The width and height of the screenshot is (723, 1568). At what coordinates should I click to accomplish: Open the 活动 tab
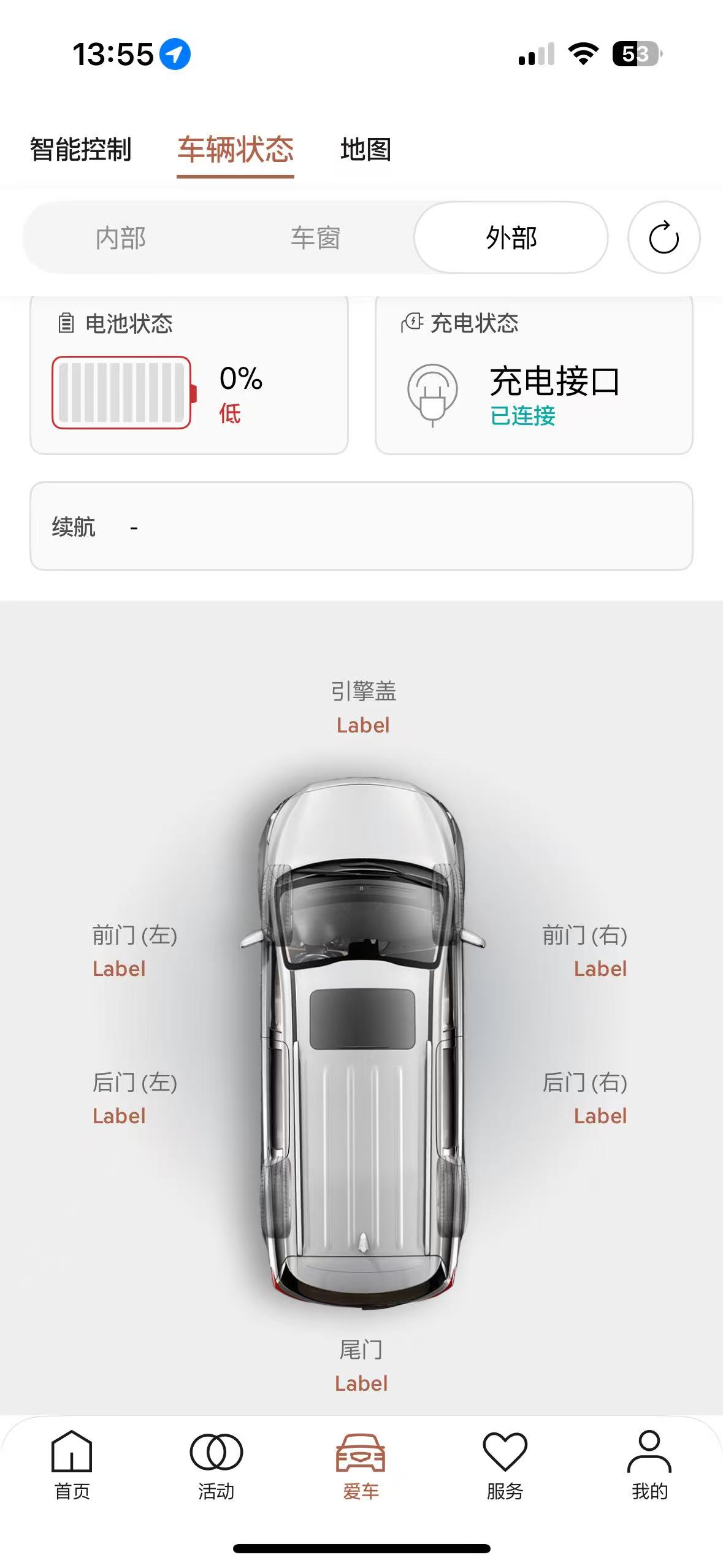216,1466
